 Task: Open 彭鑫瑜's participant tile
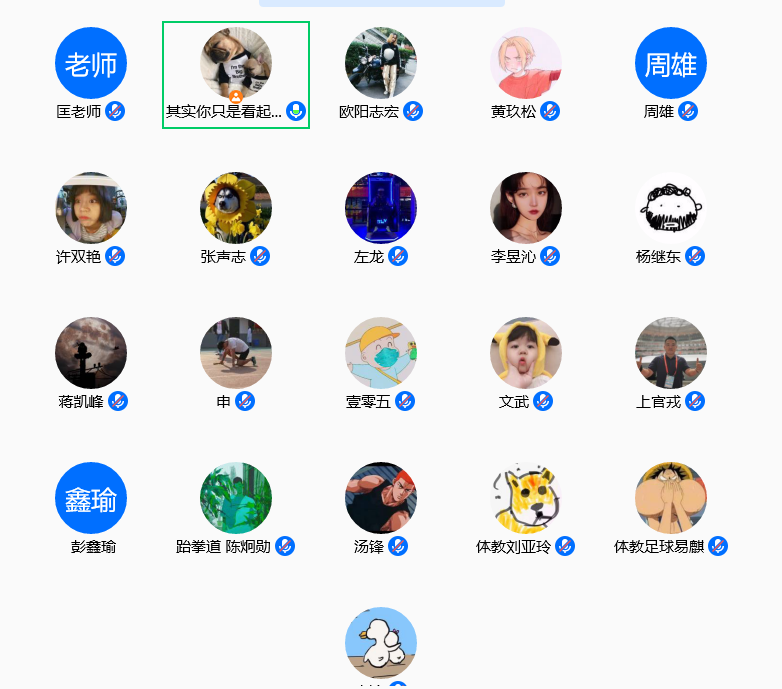coord(91,498)
